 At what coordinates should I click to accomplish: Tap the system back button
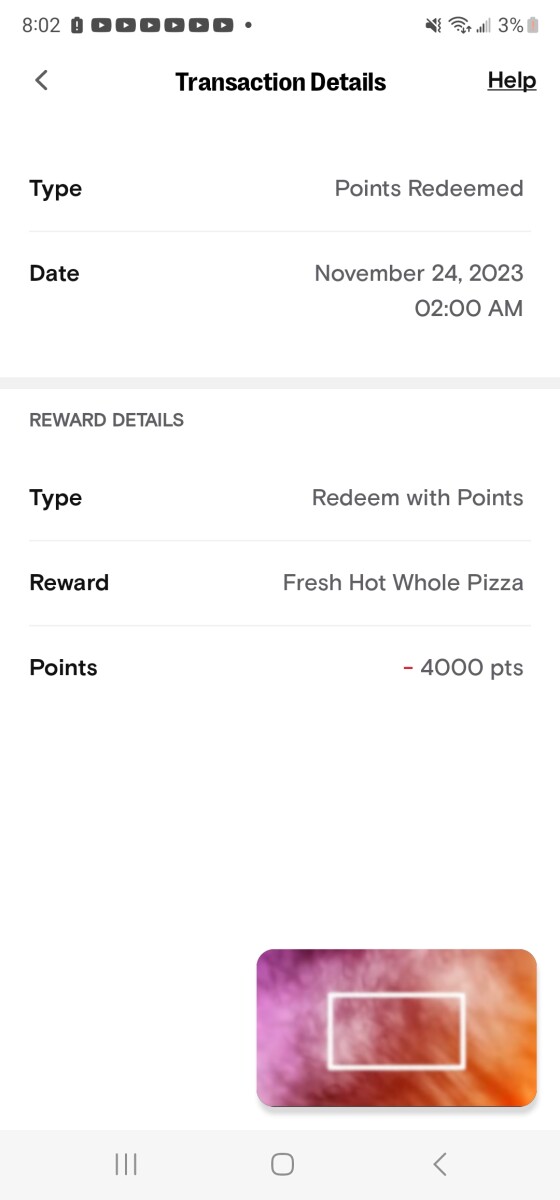point(439,1164)
